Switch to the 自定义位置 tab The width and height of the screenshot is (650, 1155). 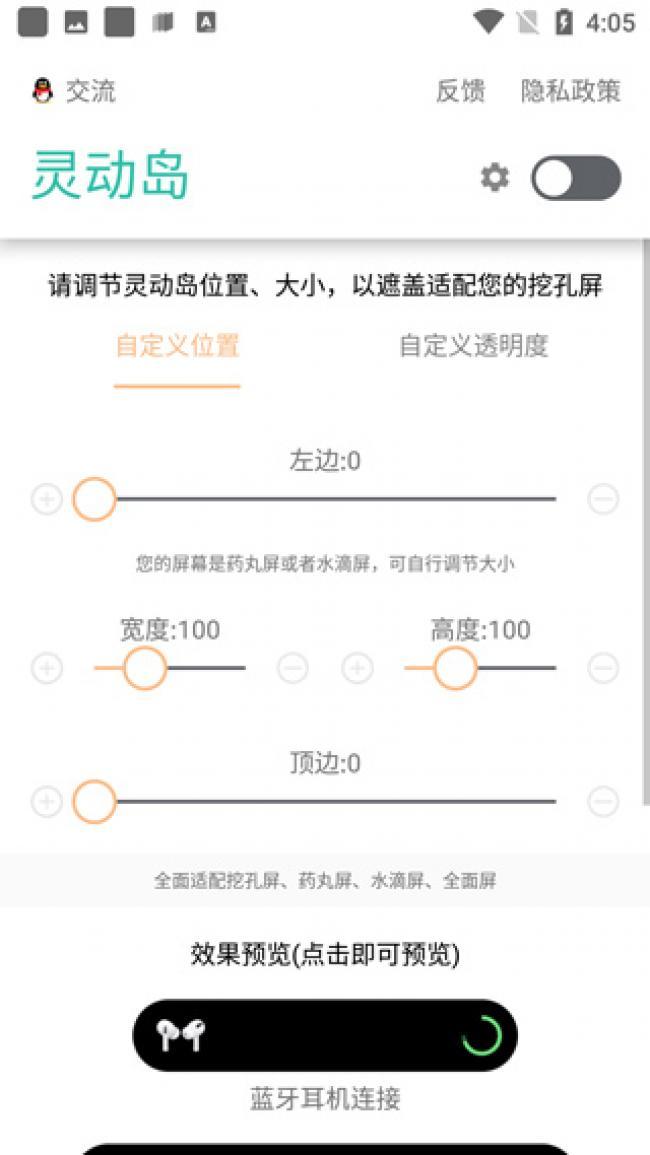(177, 346)
